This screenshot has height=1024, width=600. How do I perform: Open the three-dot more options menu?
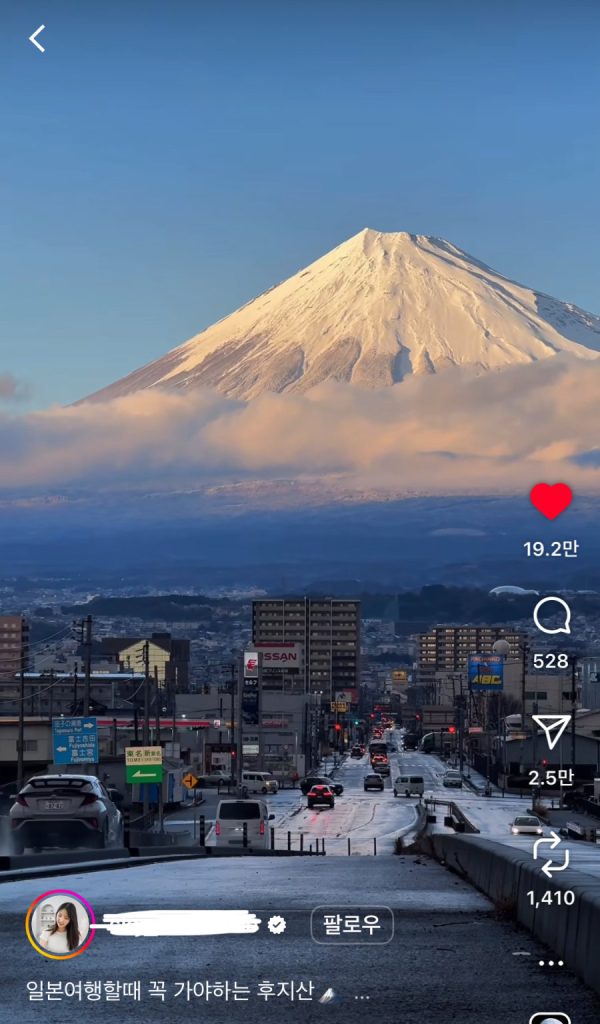pyautogui.click(x=551, y=963)
